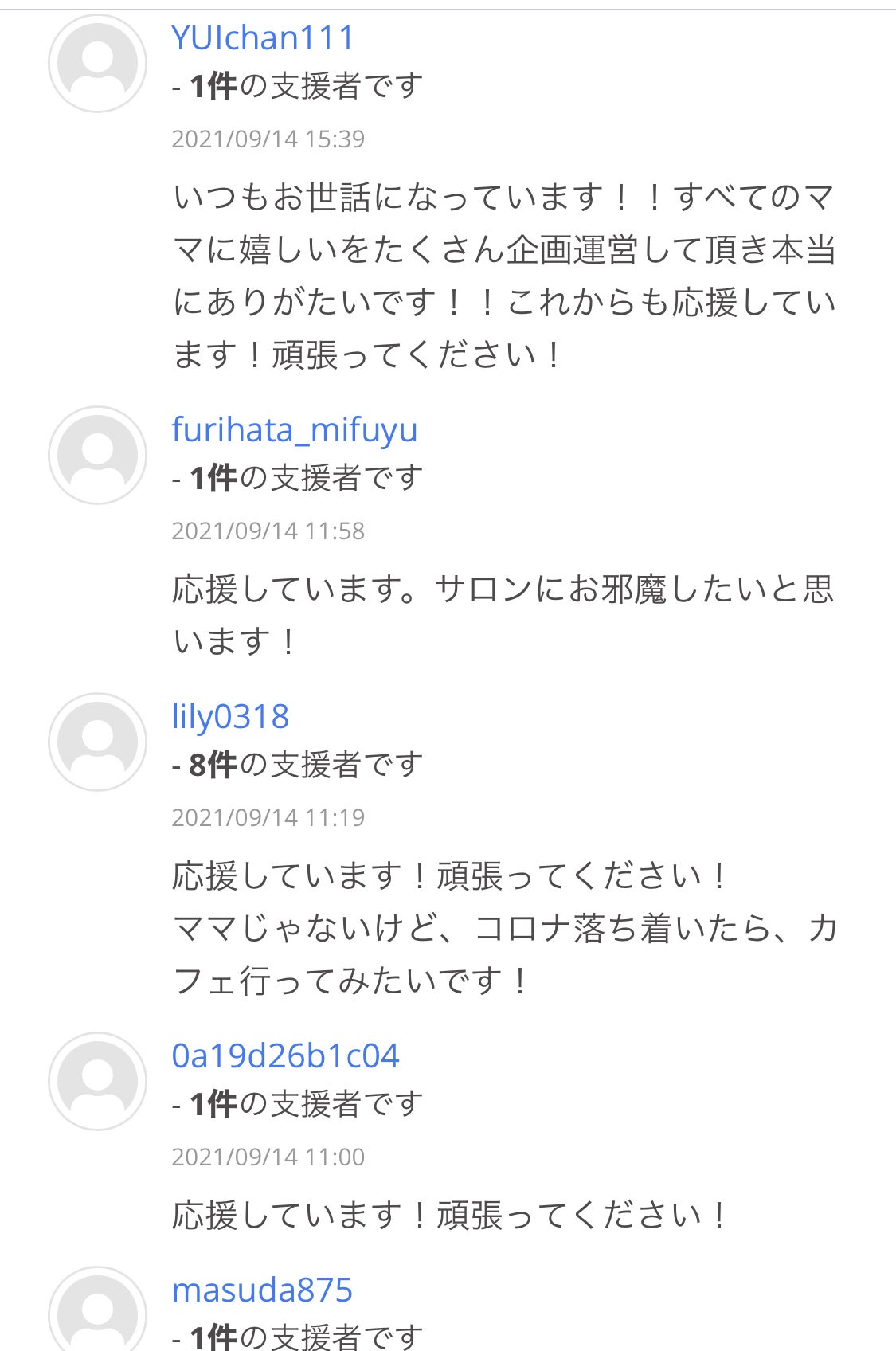Open furihata_mifuyu's profile link

[294, 430]
